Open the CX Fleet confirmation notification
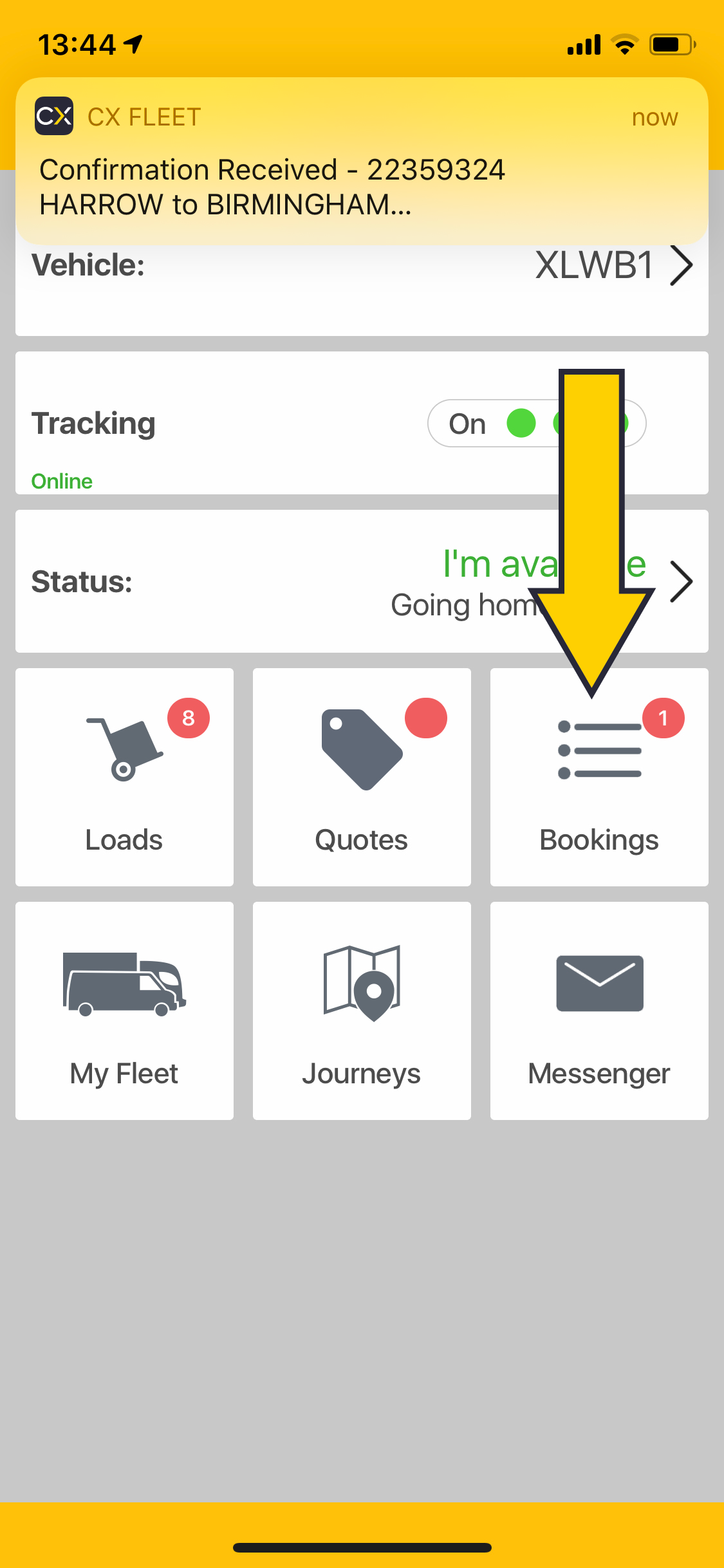The height and width of the screenshot is (1568, 724). 362,161
